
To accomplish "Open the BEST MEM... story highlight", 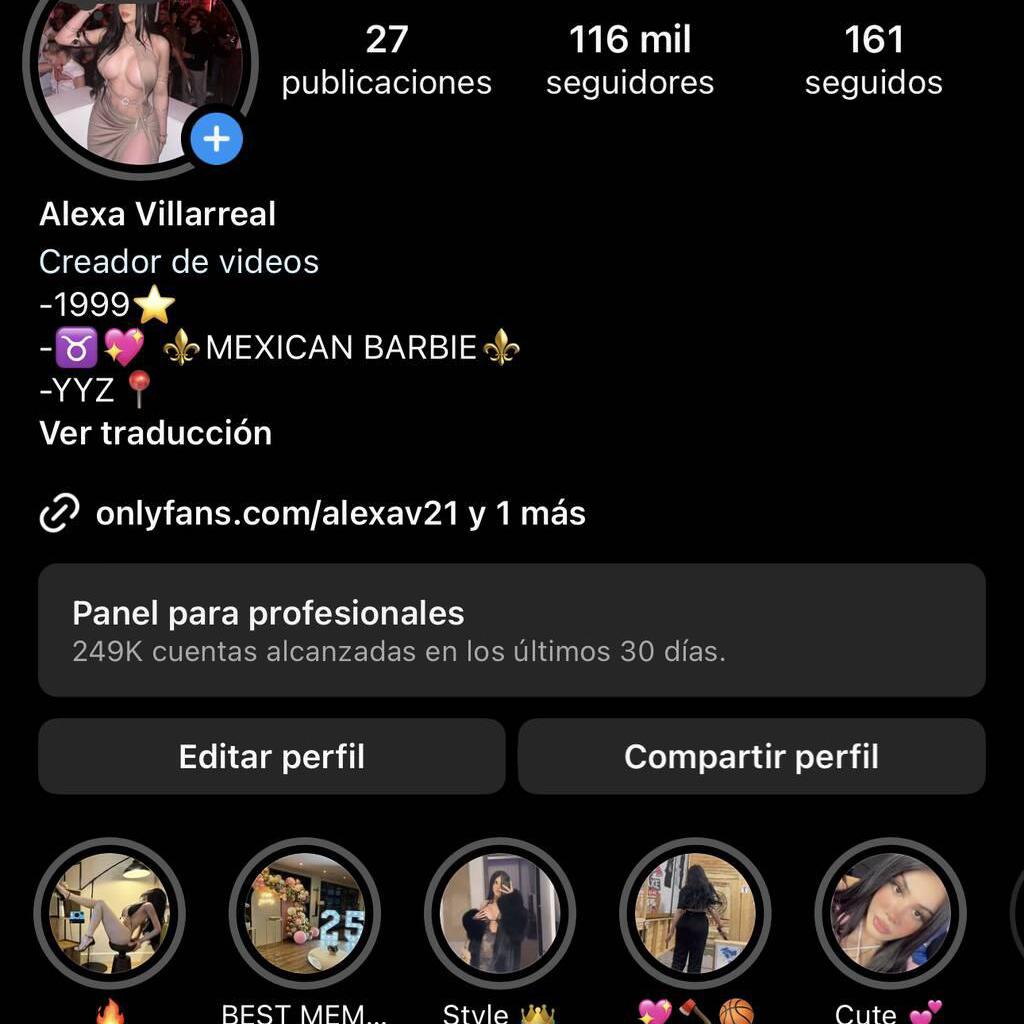I will 305,913.
